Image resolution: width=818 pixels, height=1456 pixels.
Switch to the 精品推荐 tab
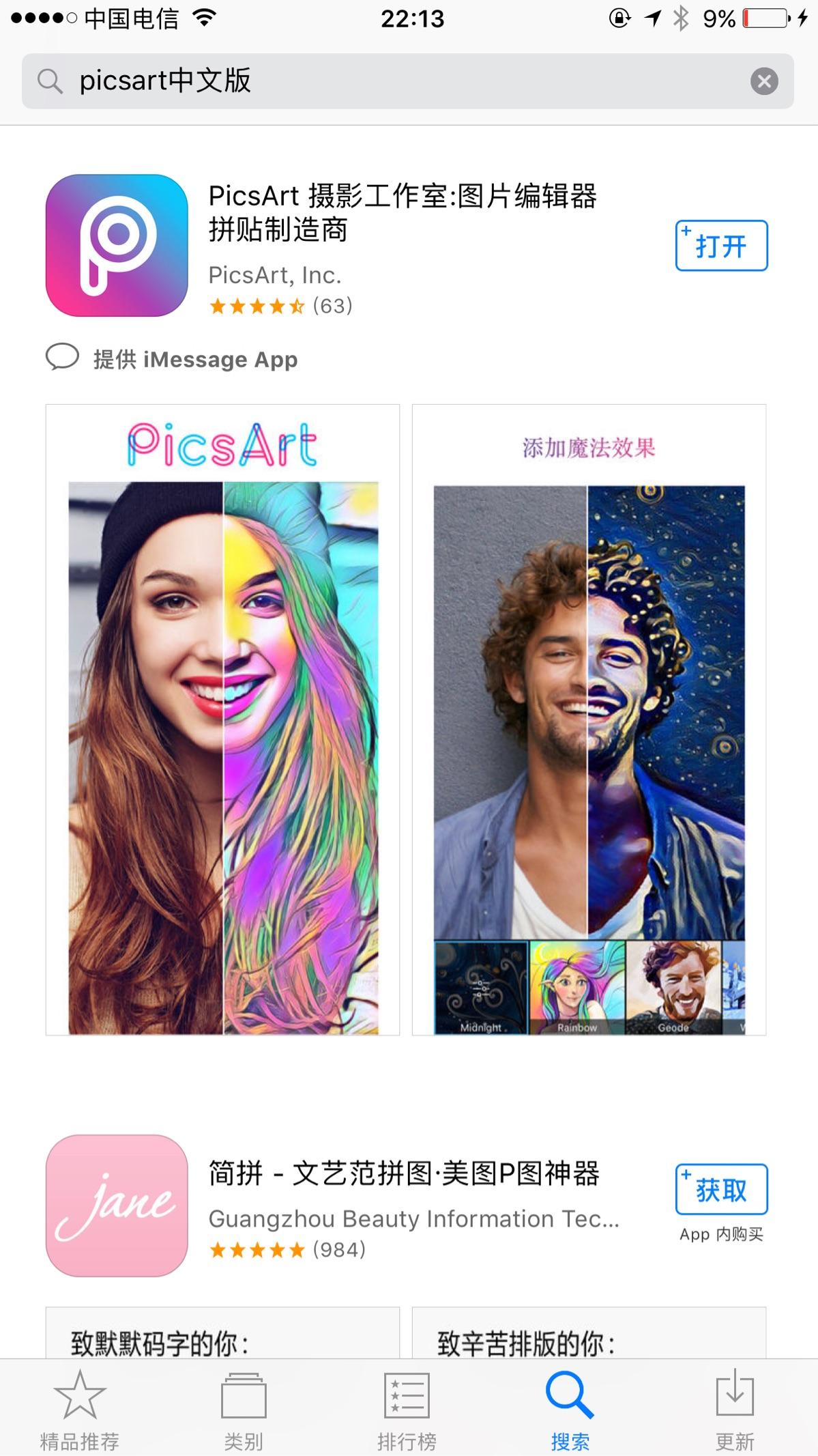80,1409
